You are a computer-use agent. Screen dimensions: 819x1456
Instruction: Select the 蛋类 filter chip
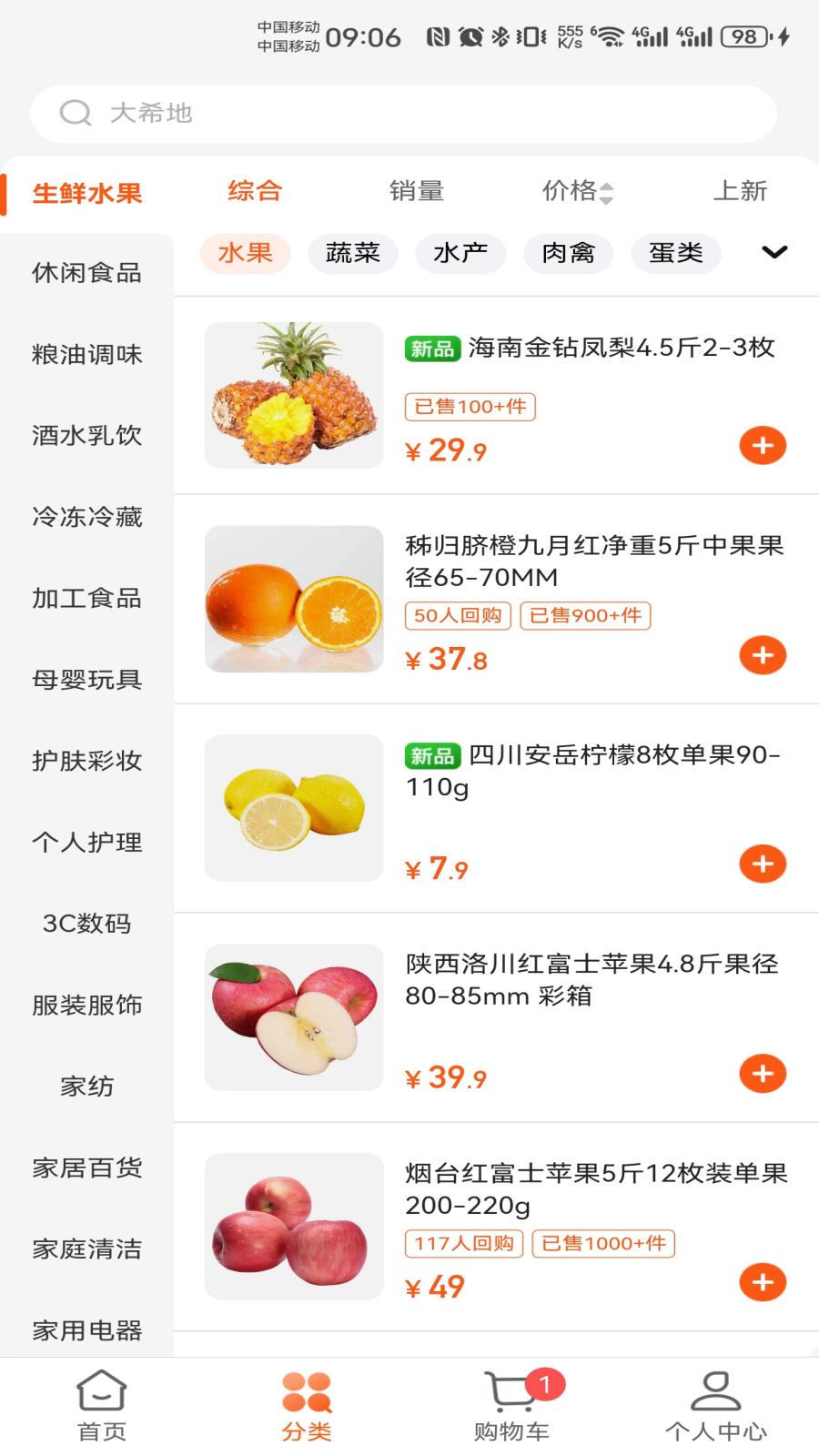675,253
